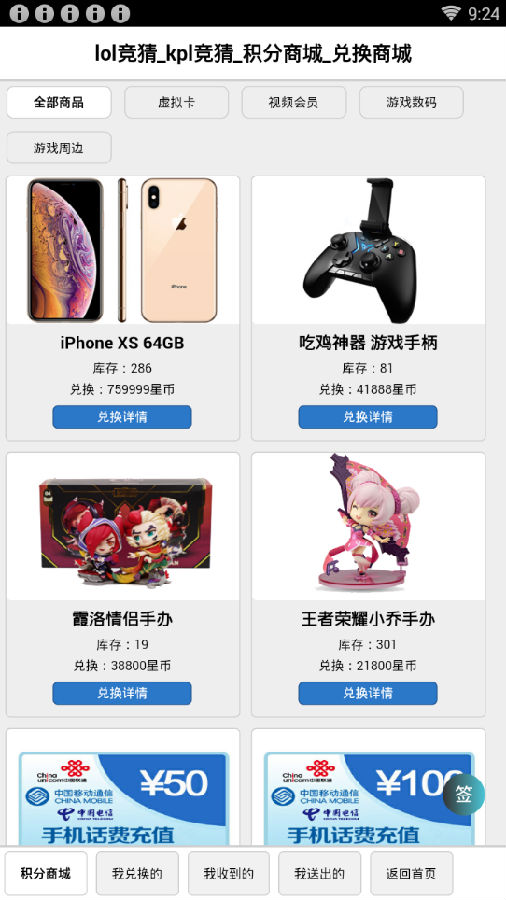Show the 游戏数码 category
Image resolution: width=506 pixels, height=900 pixels.
[x=411, y=103]
